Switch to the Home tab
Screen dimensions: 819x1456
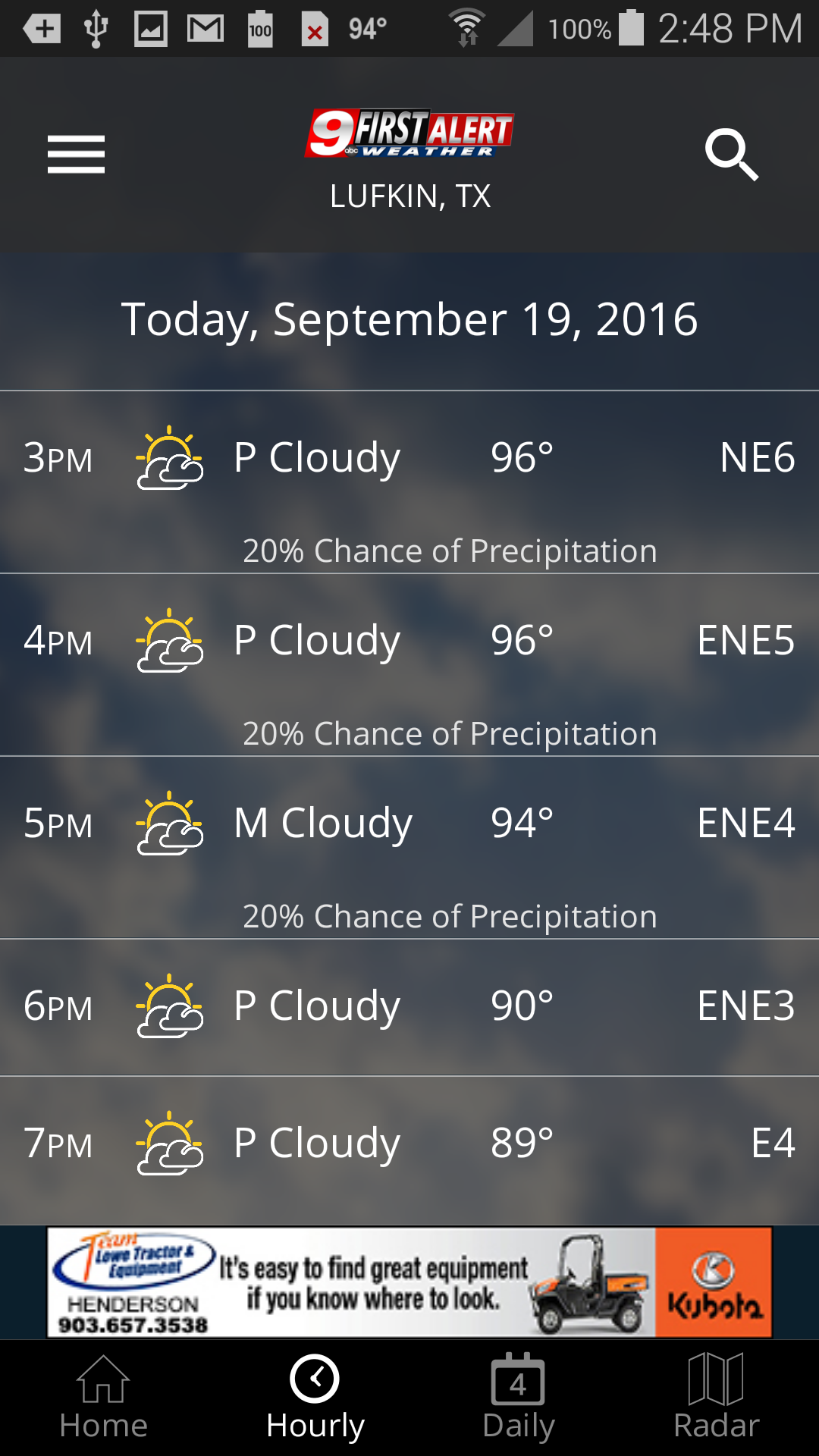[x=103, y=1398]
